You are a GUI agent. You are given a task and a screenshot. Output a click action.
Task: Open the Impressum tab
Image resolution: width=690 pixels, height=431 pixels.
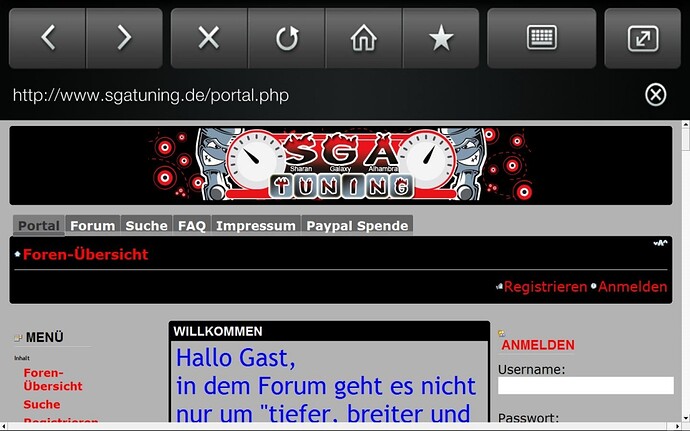point(255,226)
